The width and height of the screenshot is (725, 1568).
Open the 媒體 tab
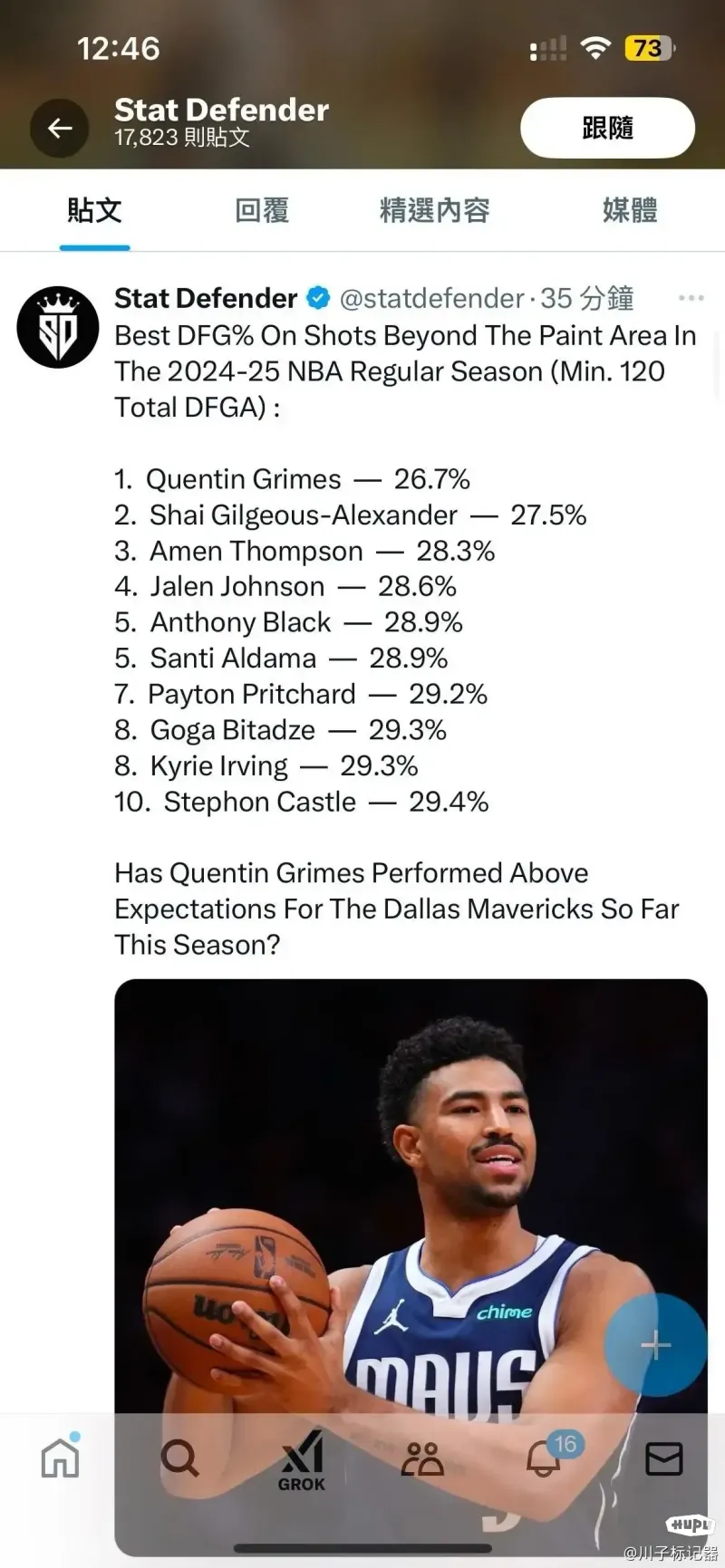(630, 210)
